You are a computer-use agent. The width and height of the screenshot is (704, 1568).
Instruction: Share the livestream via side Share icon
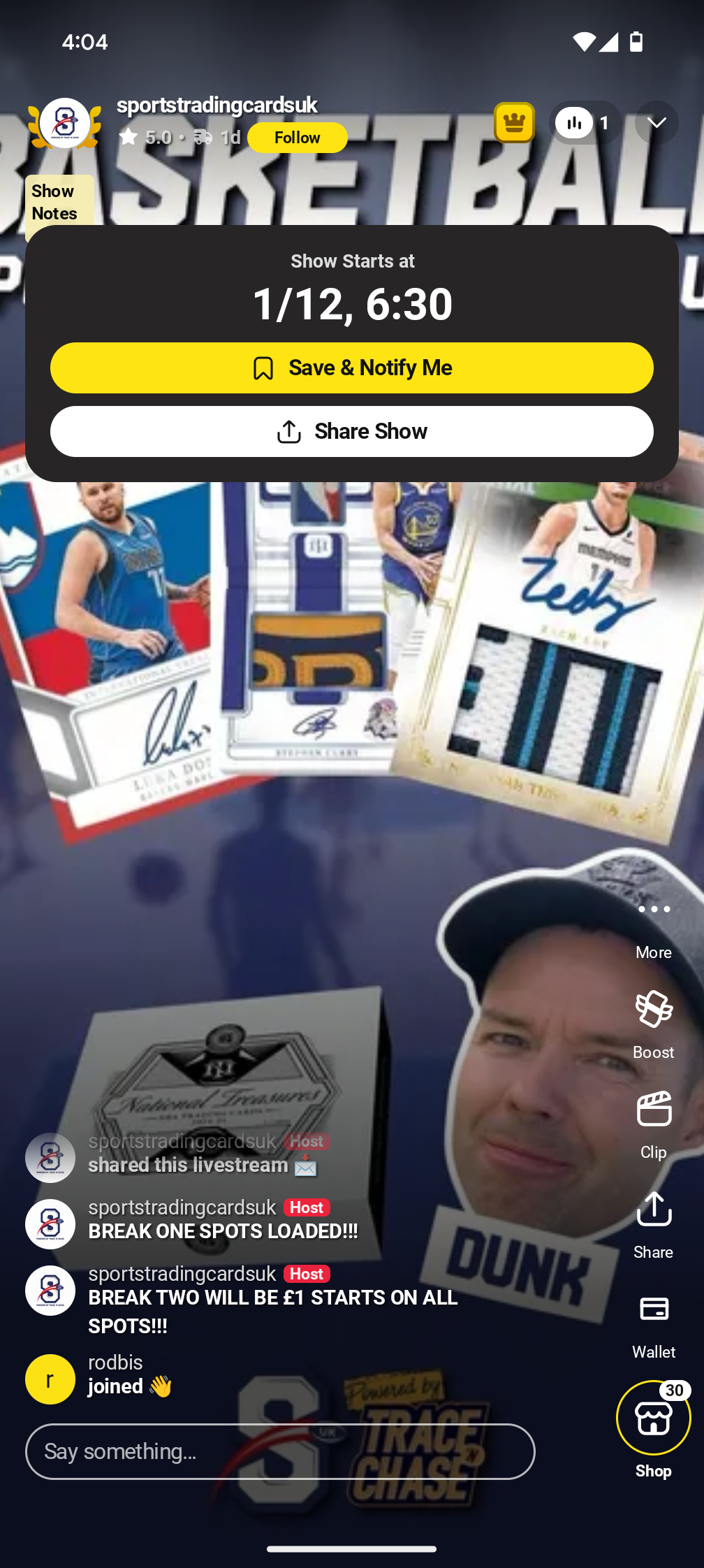[654, 1223]
